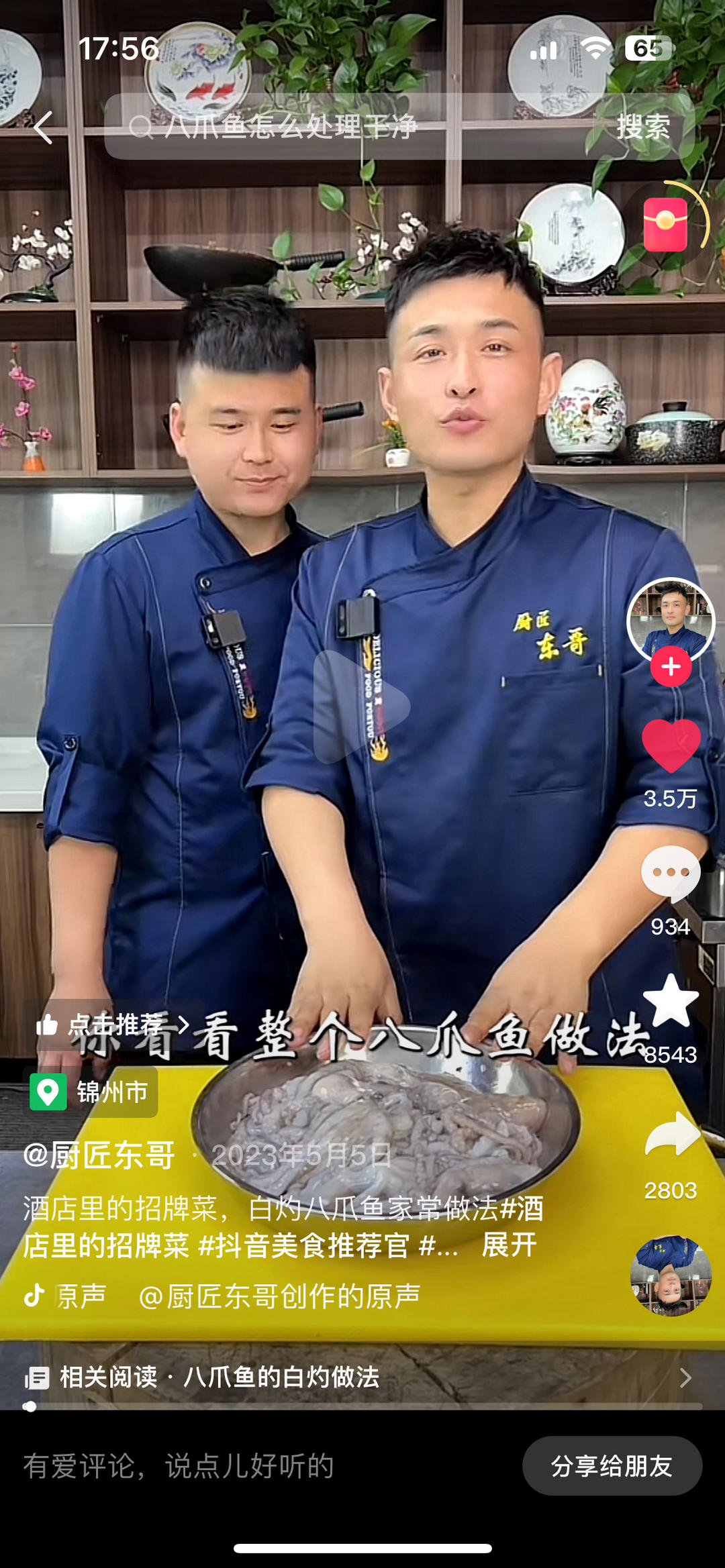Open the spinning music disc
725x1568 pixels.
tap(670, 1275)
